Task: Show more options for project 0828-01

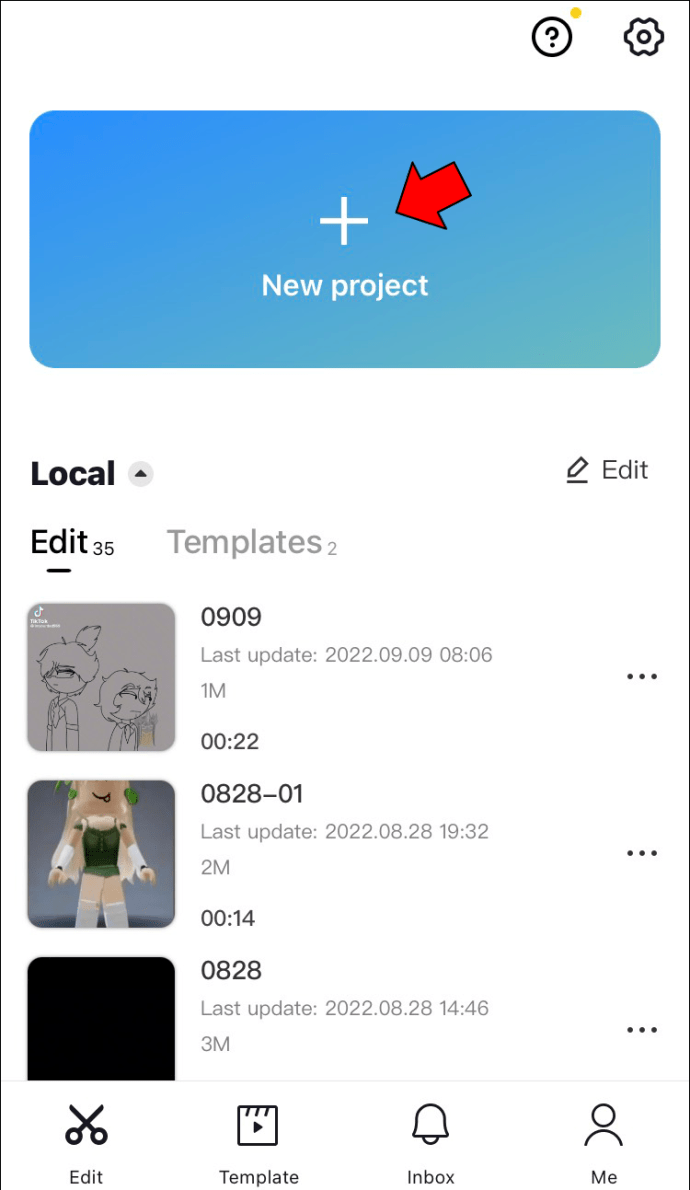Action: pyautogui.click(x=641, y=853)
